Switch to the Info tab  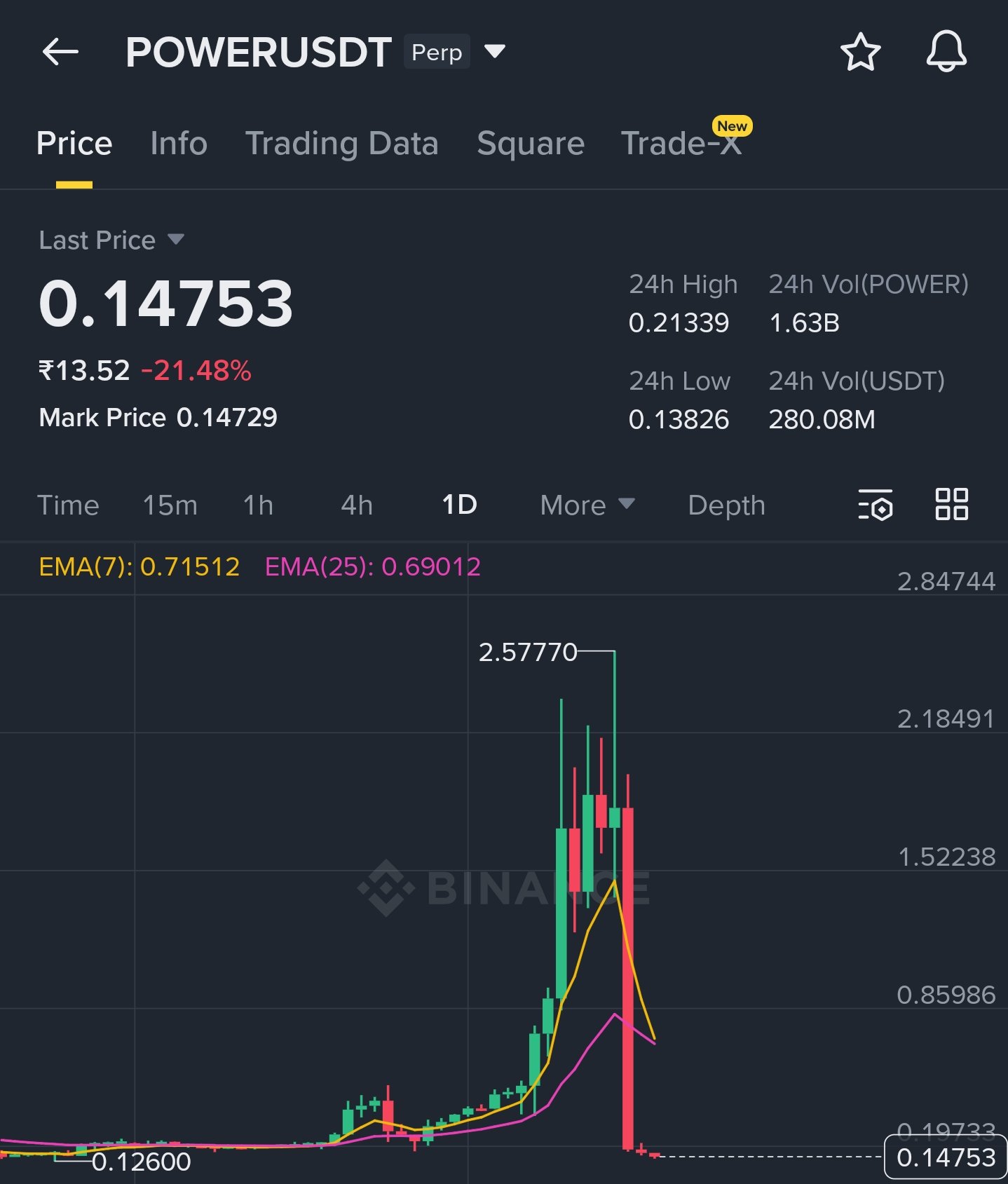tap(179, 144)
